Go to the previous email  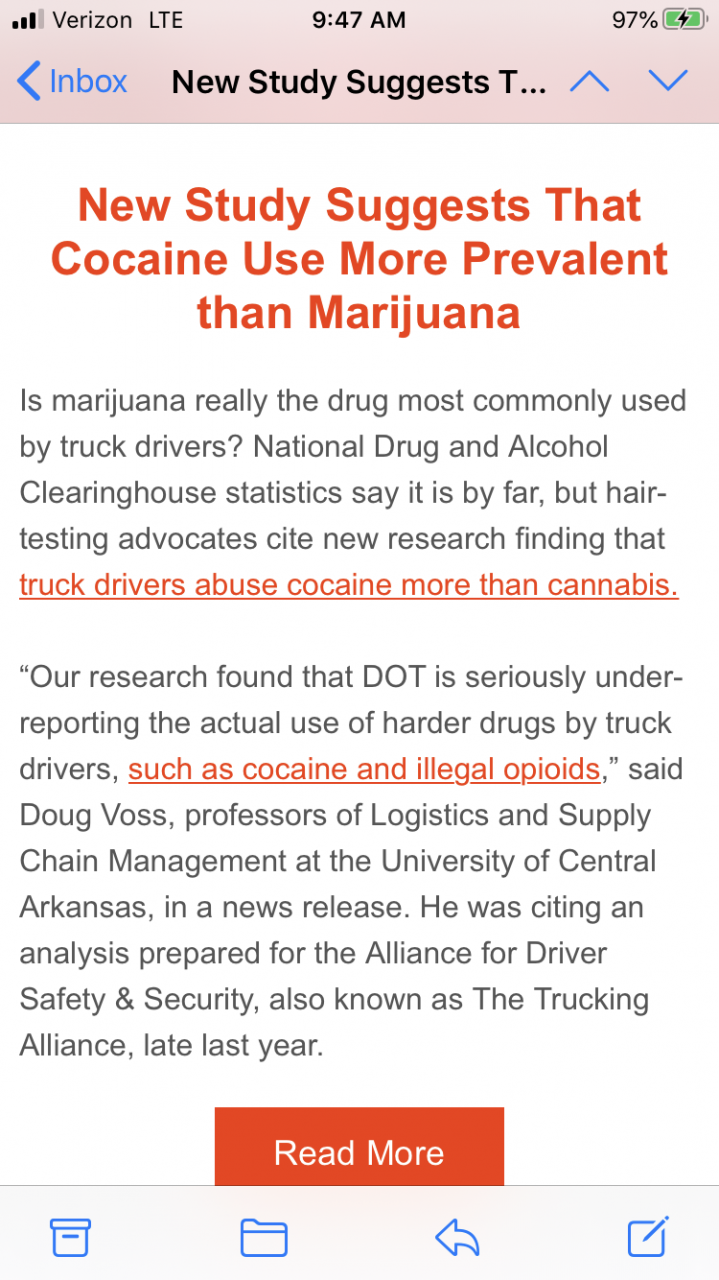[x=589, y=81]
